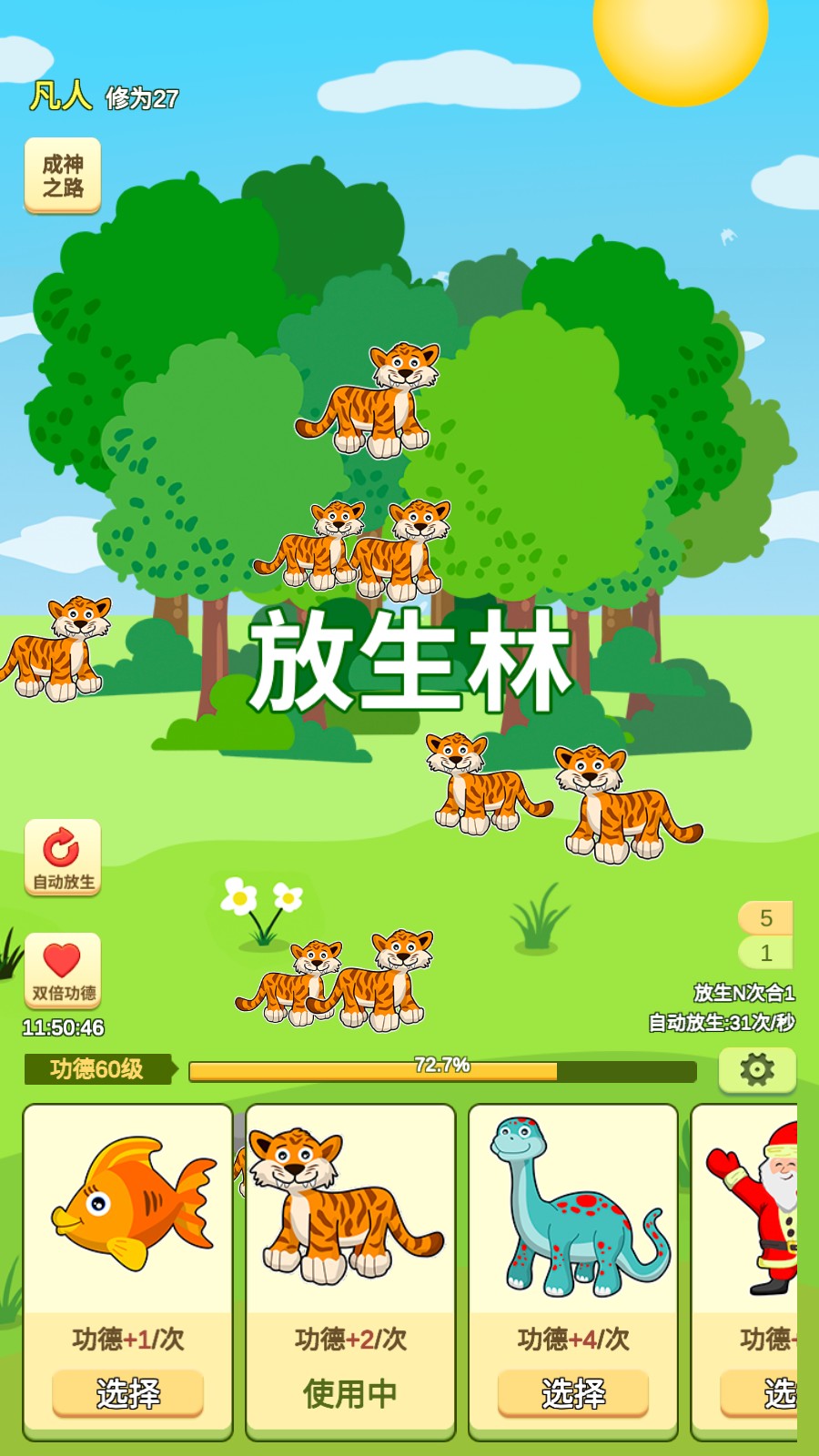The width and height of the screenshot is (819, 1456).
Task: Activate the 双倍功德 heart button
Action: (x=62, y=971)
